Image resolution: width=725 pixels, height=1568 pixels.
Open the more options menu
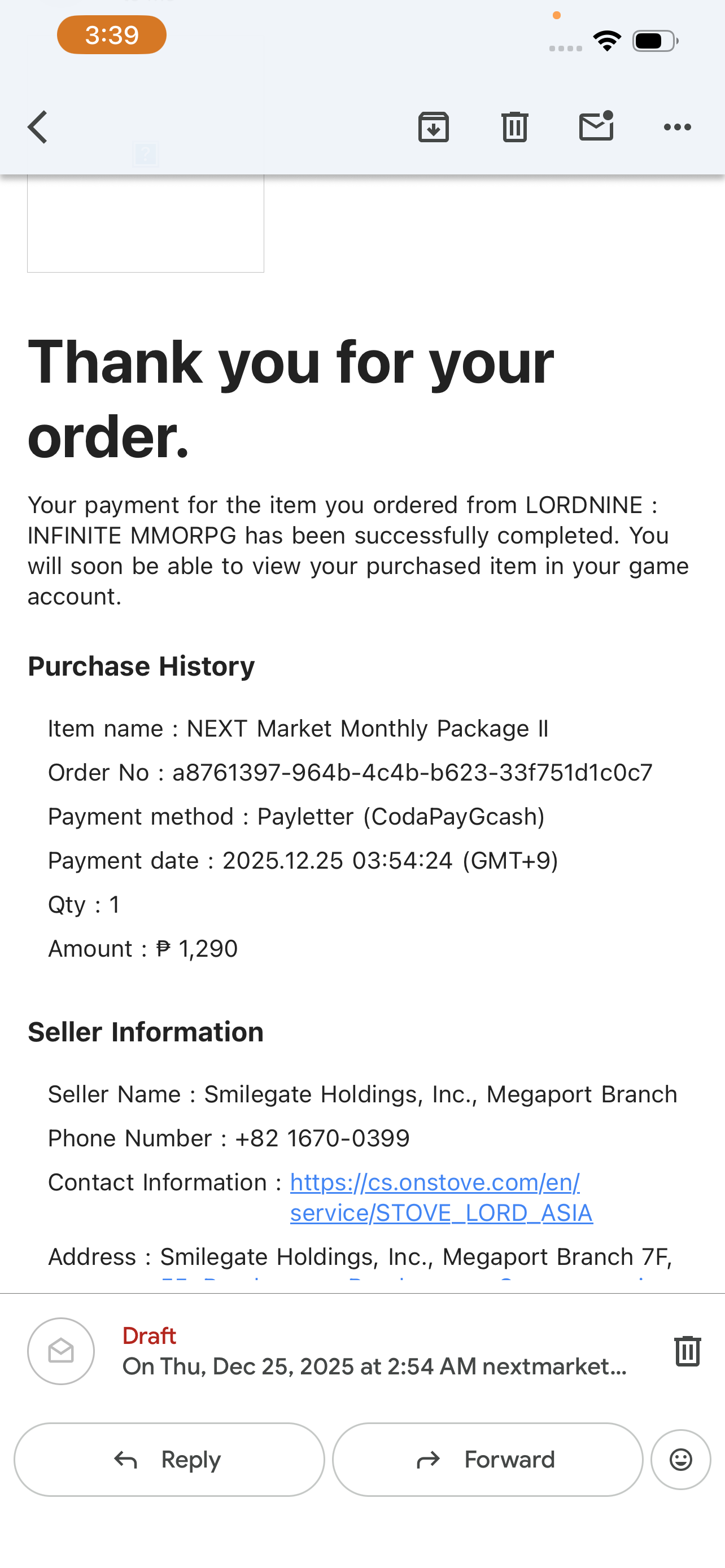click(677, 127)
